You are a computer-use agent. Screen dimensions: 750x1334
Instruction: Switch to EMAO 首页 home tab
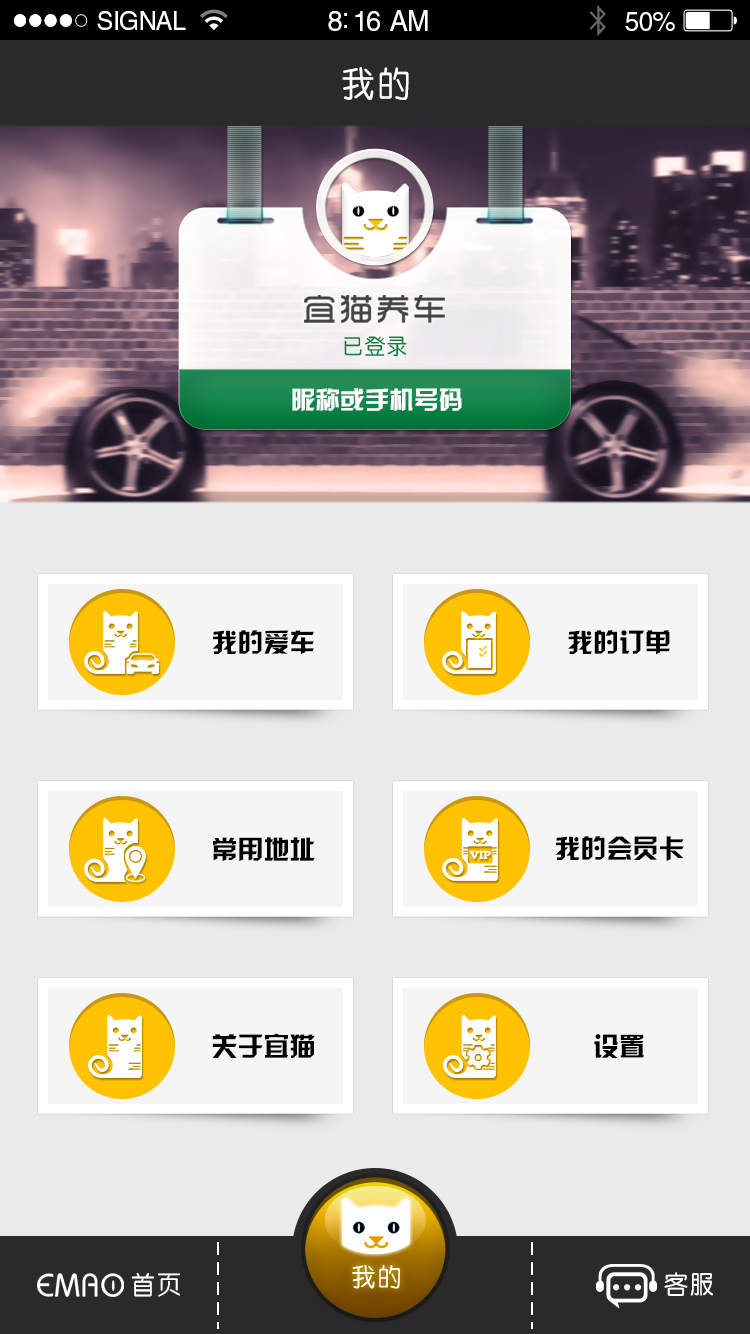pos(109,1285)
